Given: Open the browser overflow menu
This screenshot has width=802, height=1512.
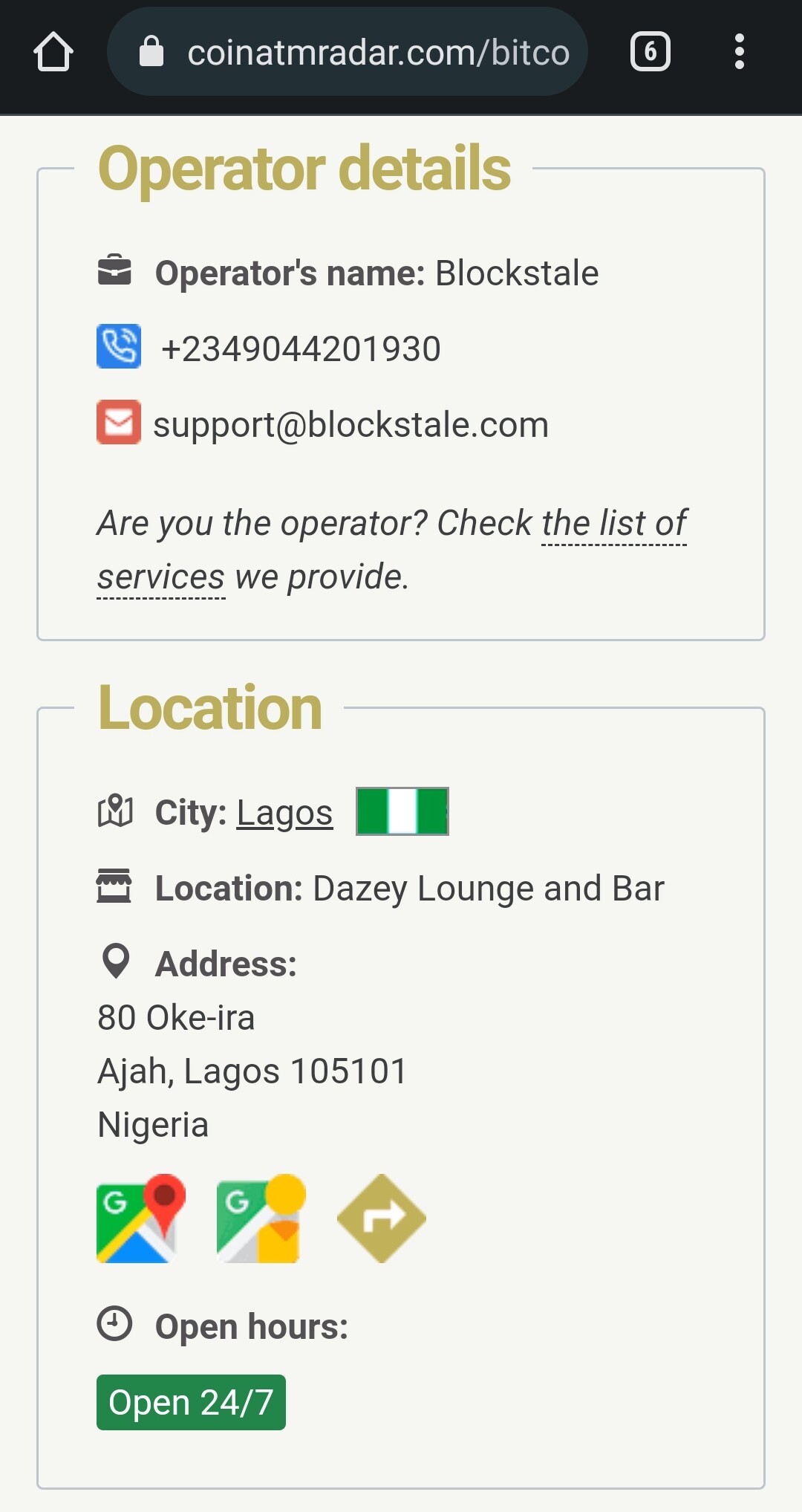Looking at the screenshot, I should tap(739, 52).
